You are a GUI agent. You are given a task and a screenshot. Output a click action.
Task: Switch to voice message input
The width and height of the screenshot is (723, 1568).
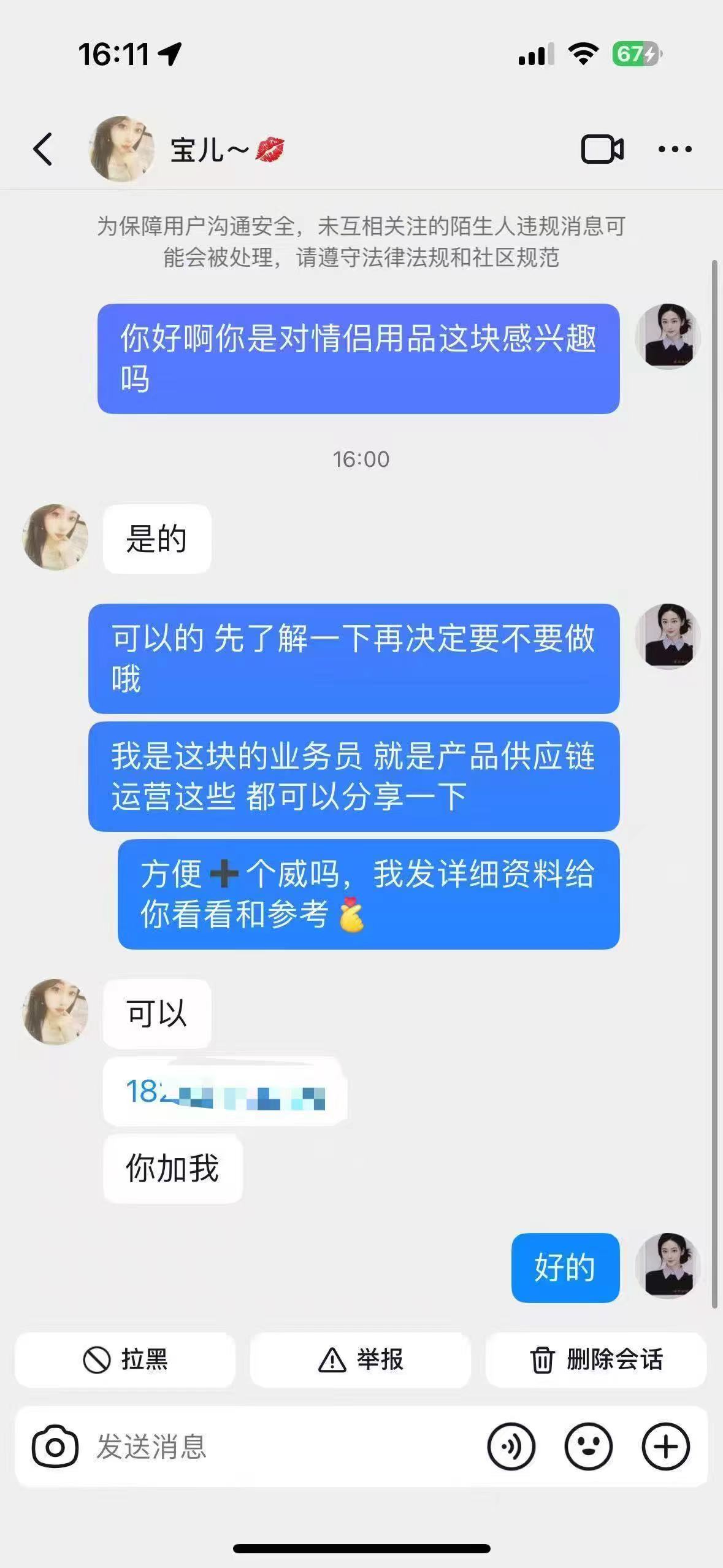511,1447
